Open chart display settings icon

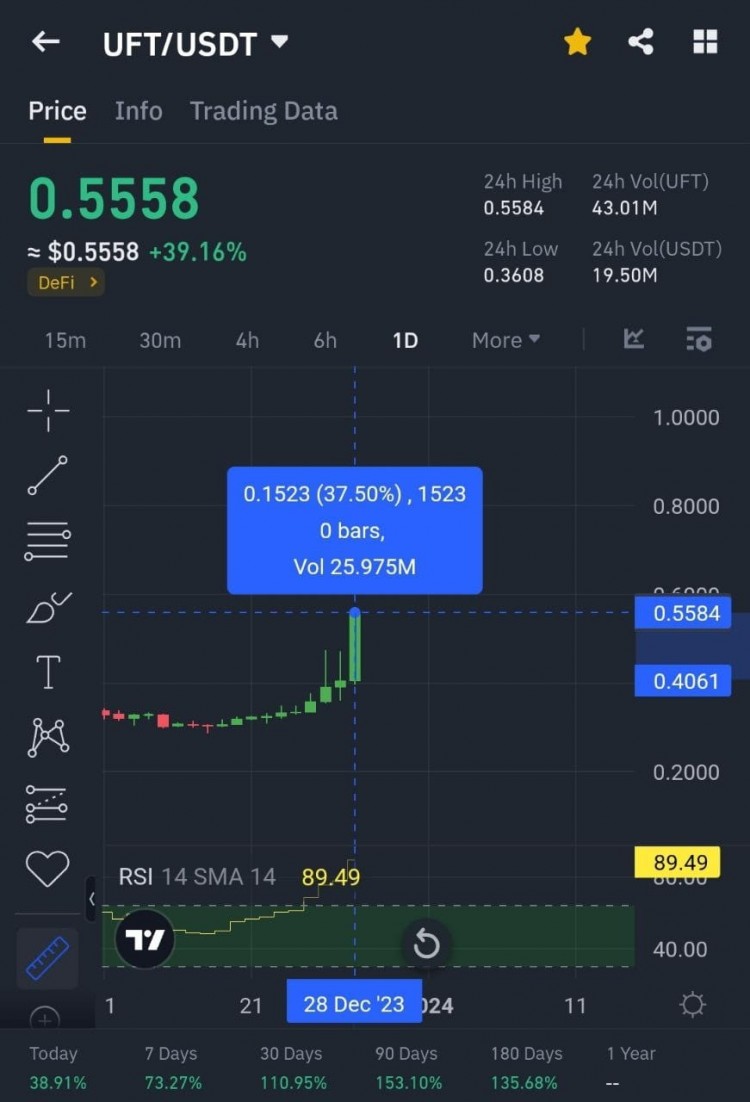coord(699,339)
